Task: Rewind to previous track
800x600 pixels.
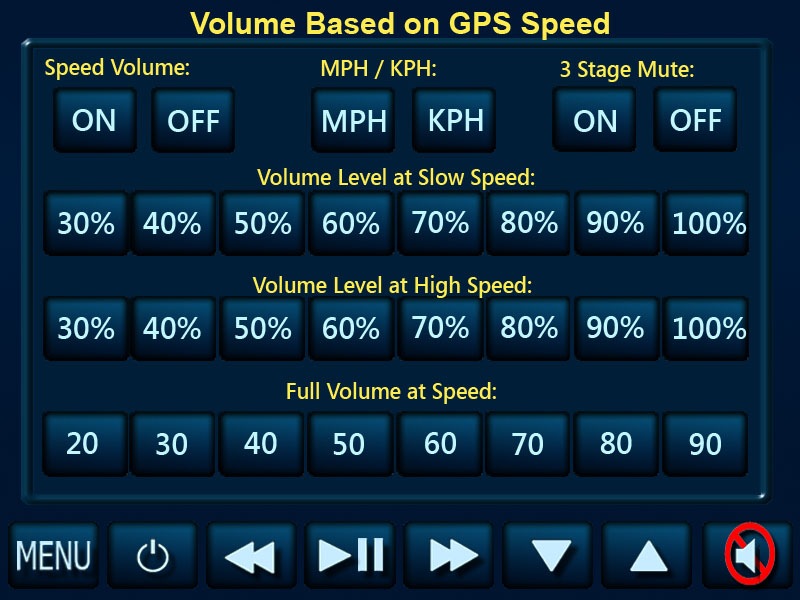Action: (250, 555)
